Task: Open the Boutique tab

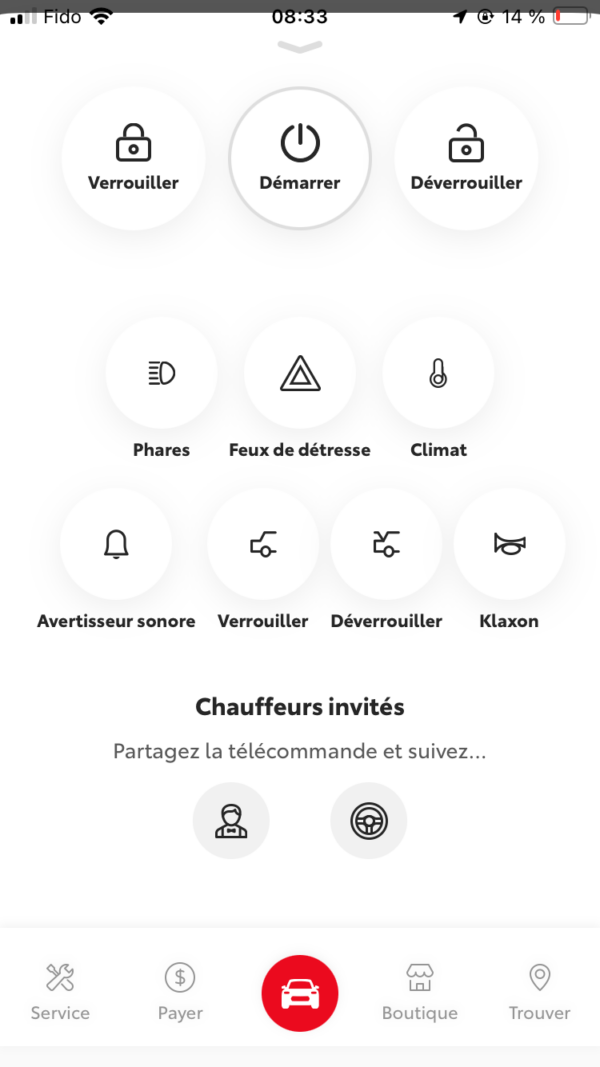Action: pos(420,991)
